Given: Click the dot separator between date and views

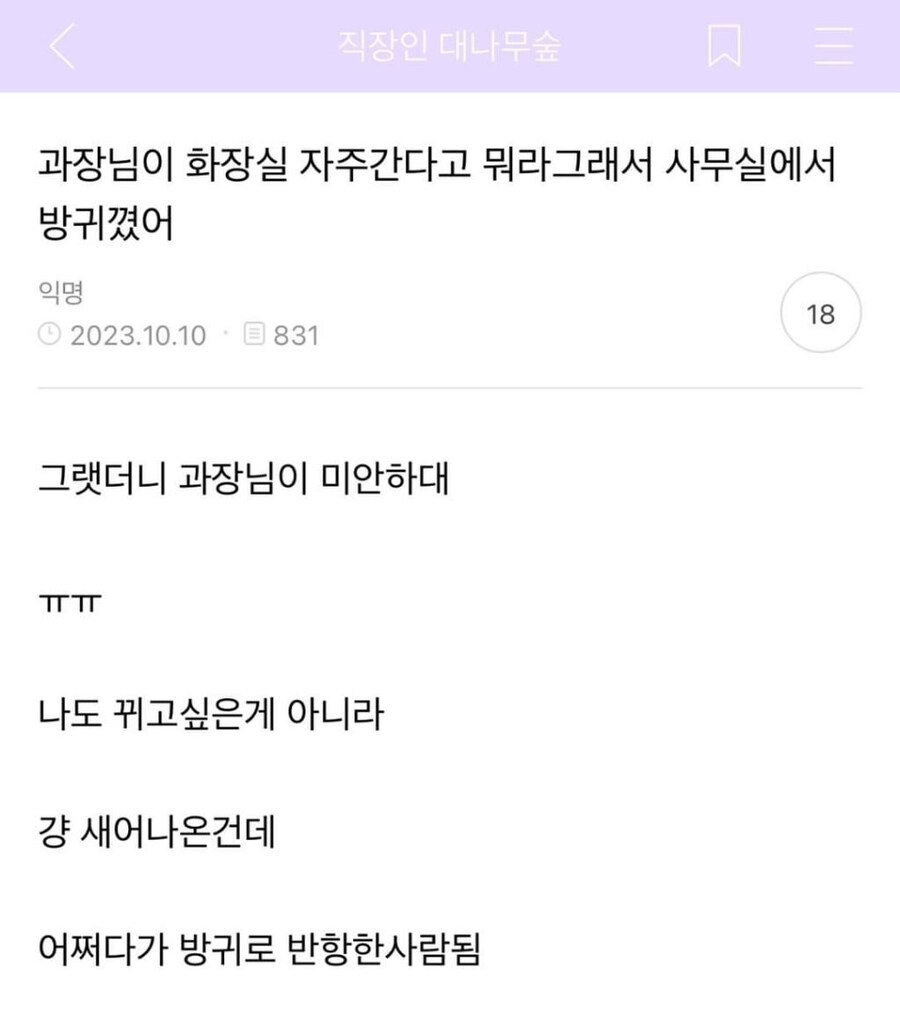Looking at the screenshot, I should (227, 335).
